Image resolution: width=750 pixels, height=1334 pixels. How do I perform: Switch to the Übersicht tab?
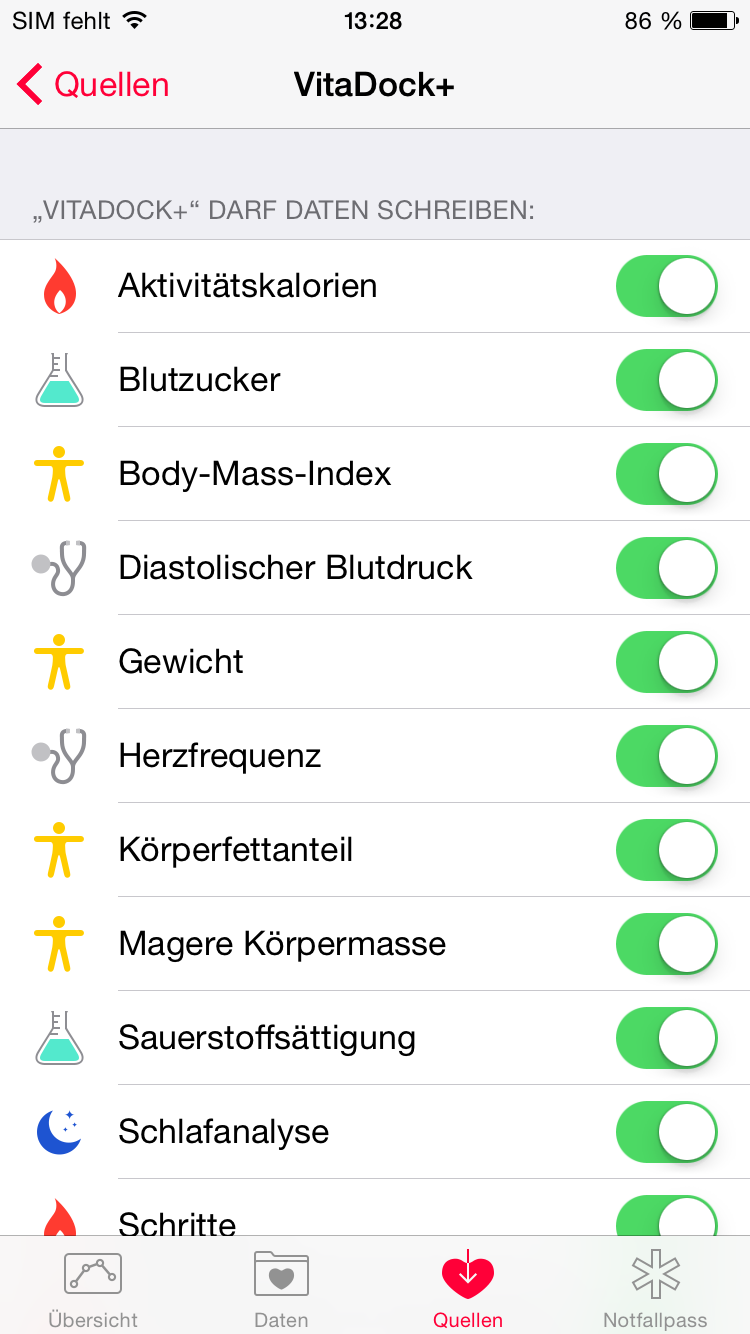pos(93,1288)
